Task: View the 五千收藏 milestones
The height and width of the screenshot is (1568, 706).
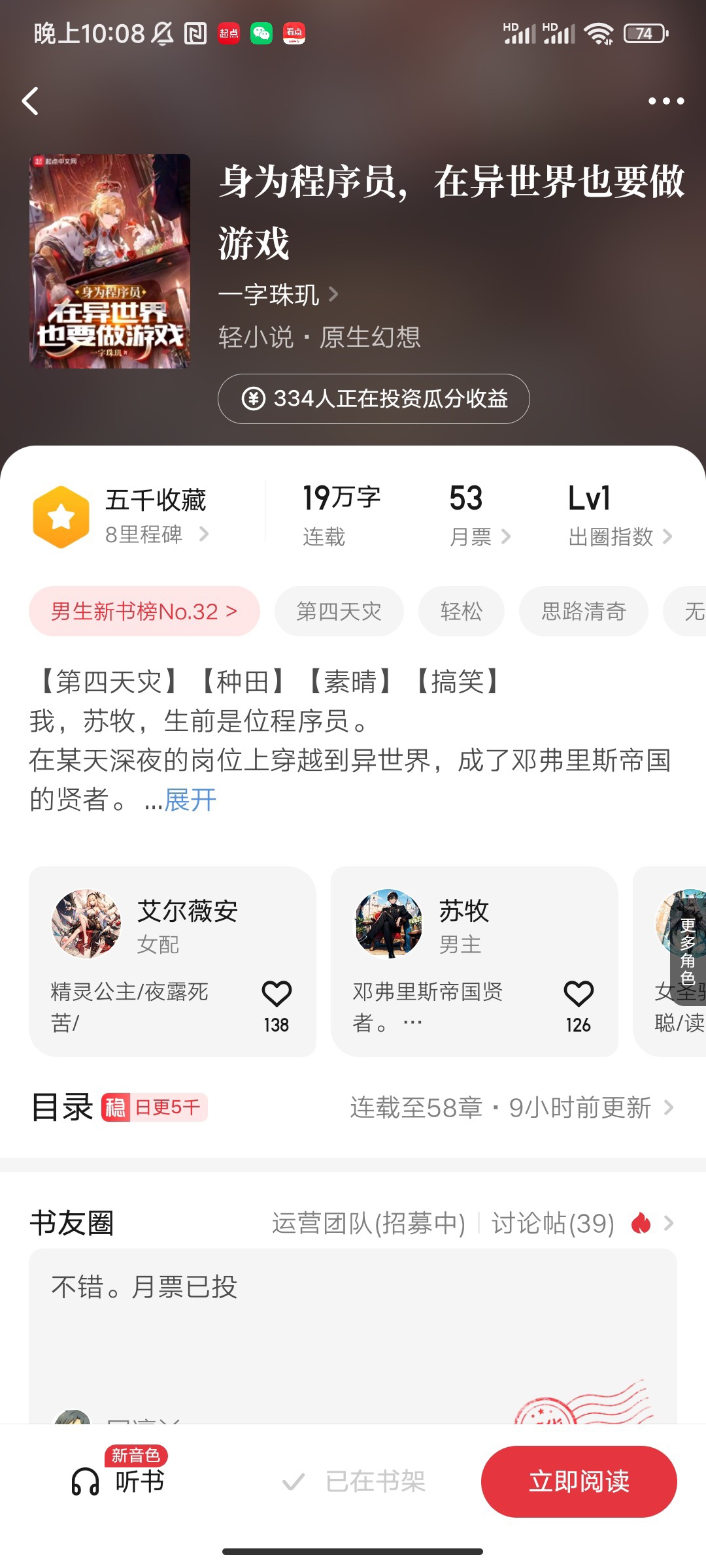Action: (x=156, y=516)
